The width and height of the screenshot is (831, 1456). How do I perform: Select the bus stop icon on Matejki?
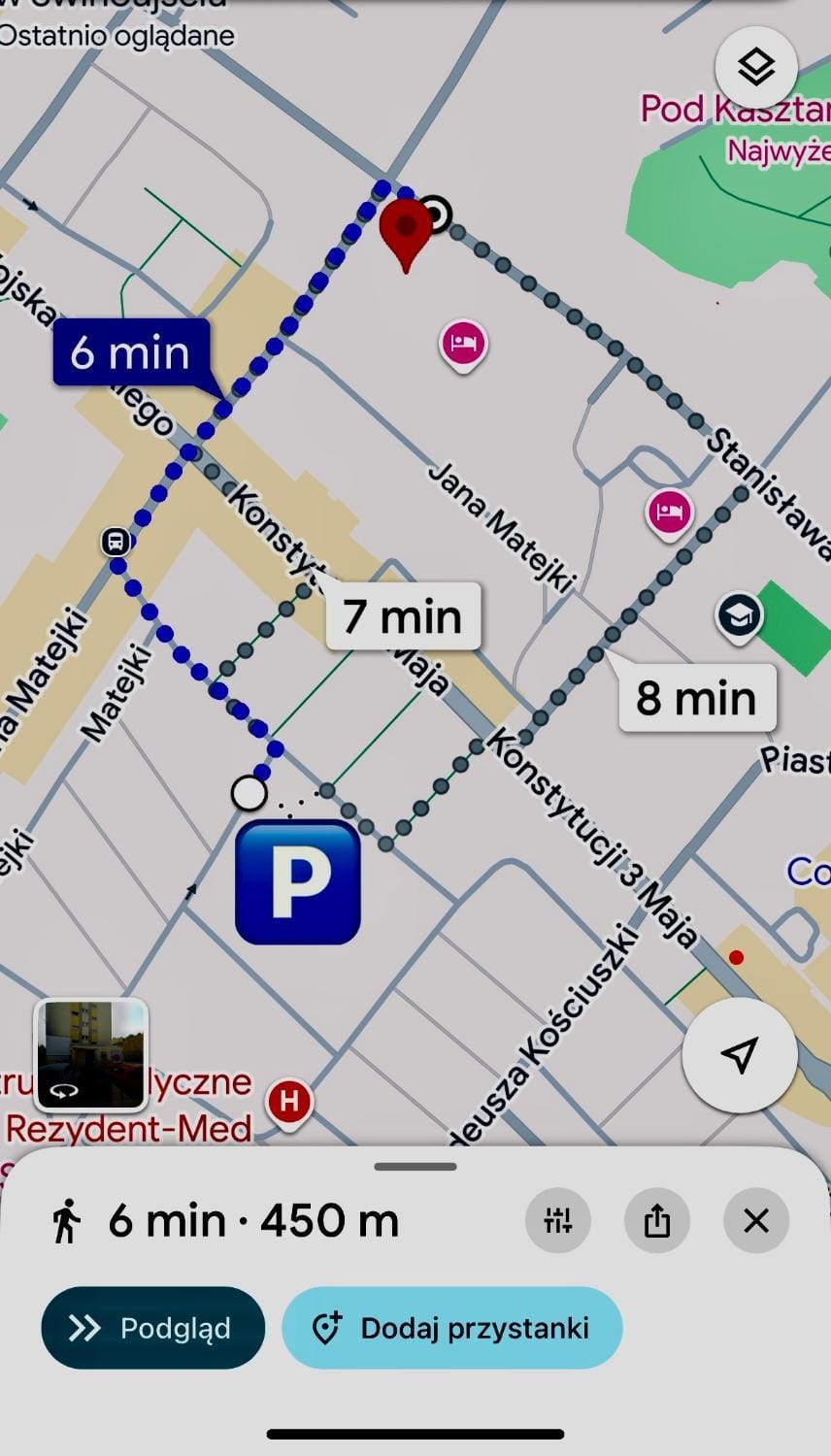[114, 544]
